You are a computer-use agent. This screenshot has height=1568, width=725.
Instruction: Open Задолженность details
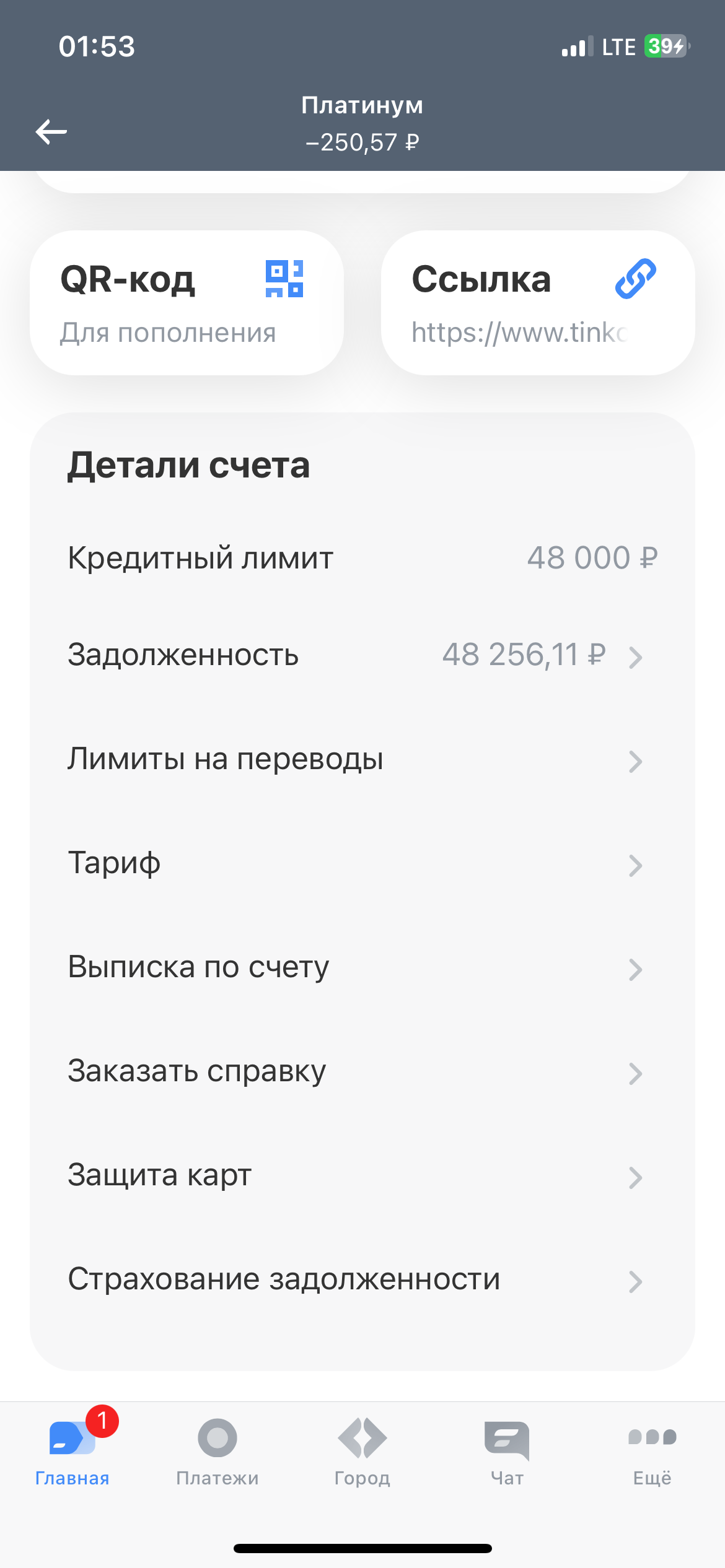362,655
